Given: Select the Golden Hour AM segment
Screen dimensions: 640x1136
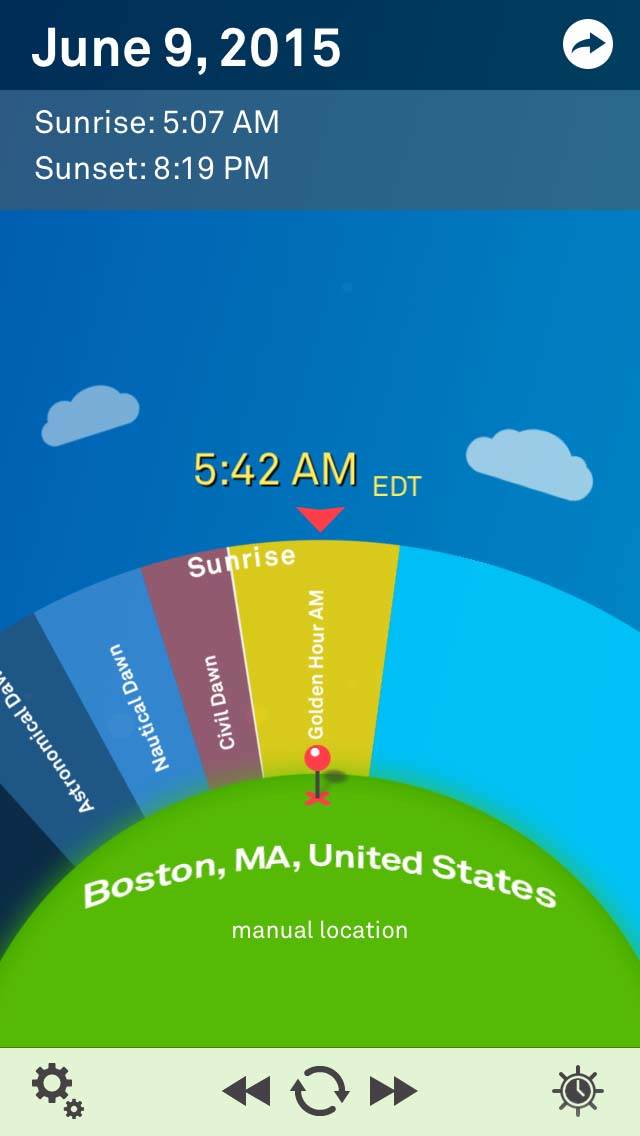Looking at the screenshot, I should (316, 659).
